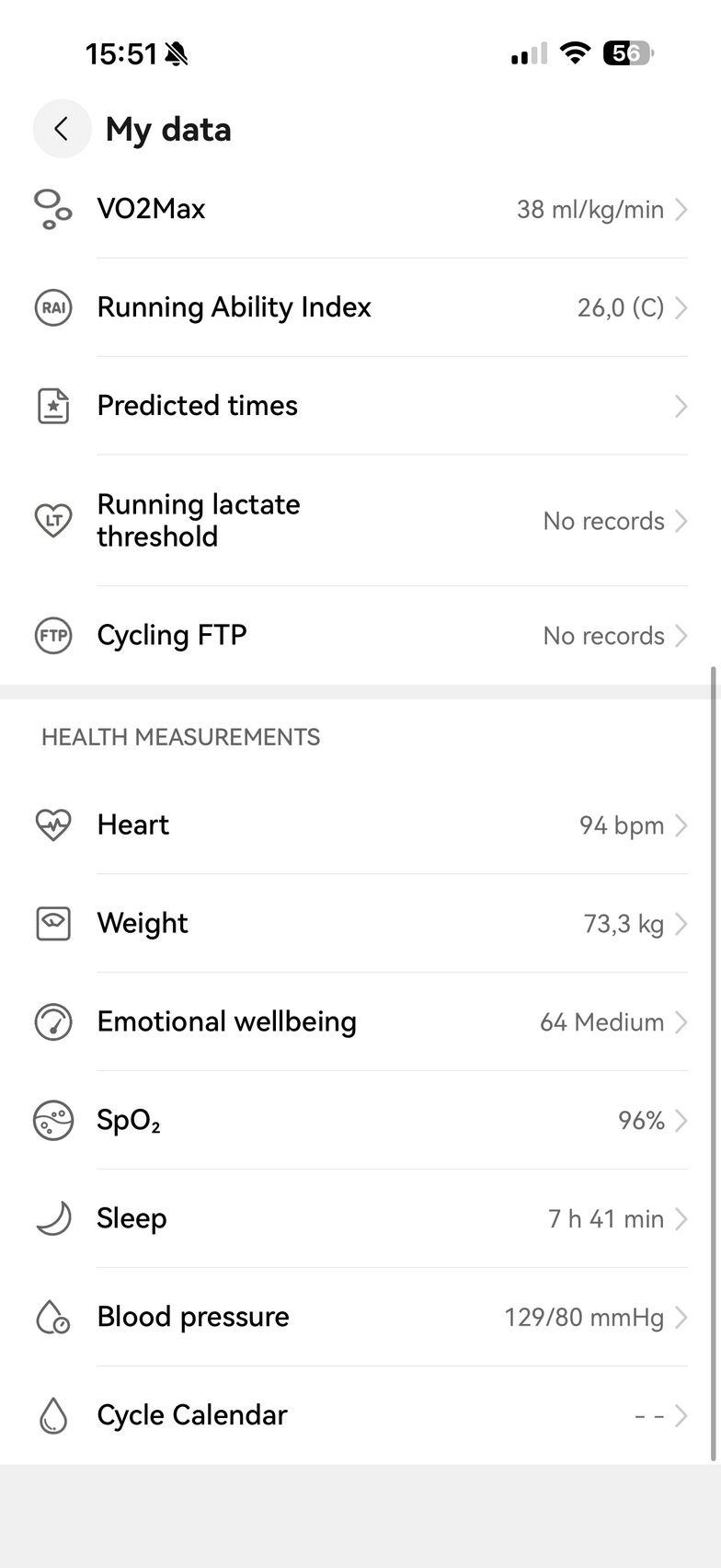Image resolution: width=721 pixels, height=1568 pixels.
Task: Open Heart rate data
Action: click(x=360, y=825)
